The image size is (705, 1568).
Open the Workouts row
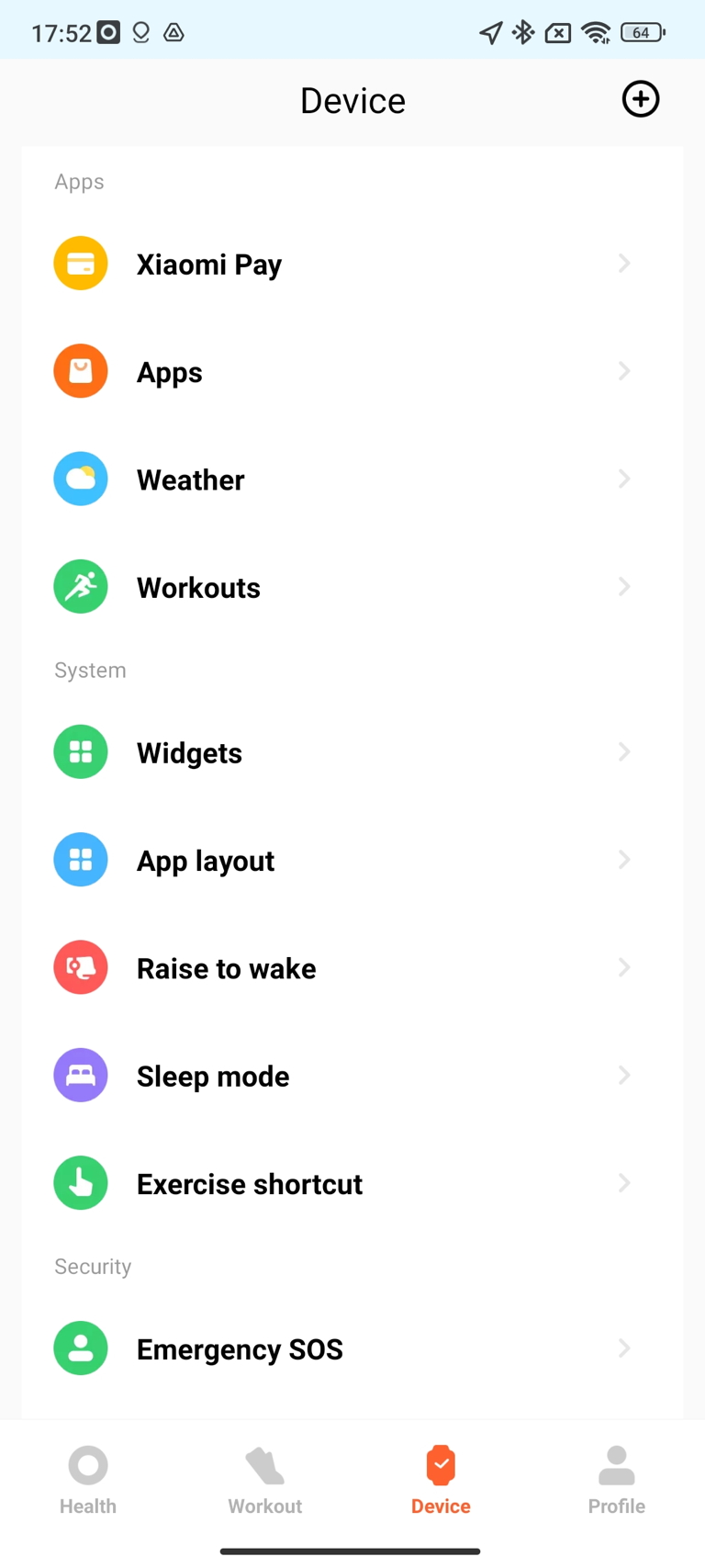[352, 586]
